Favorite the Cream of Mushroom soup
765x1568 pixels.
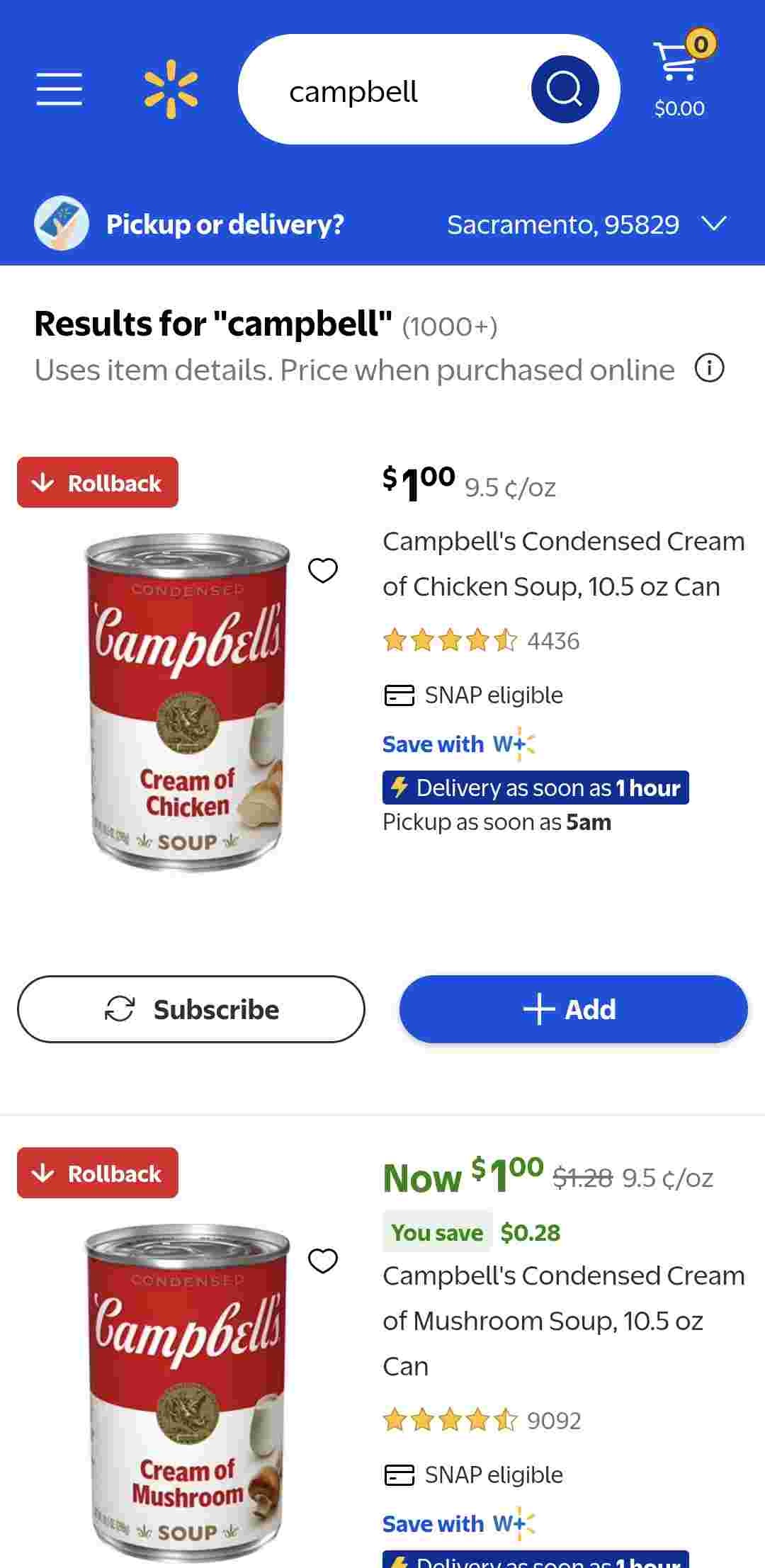pos(323,1261)
